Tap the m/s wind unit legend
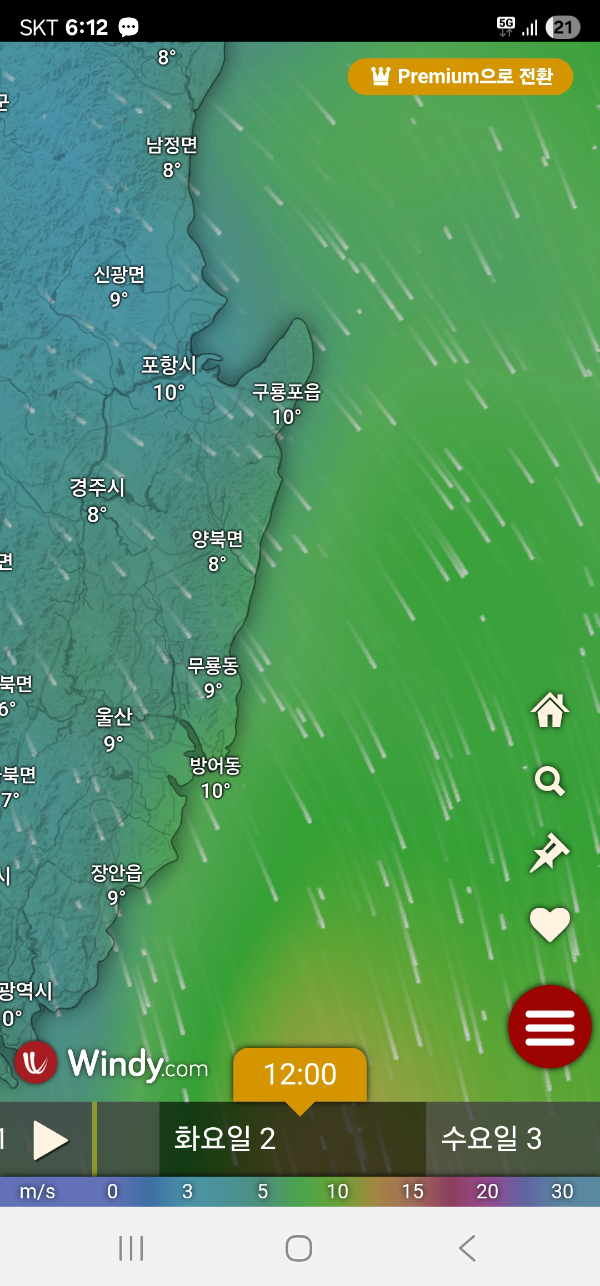Viewport: 600px width, 1286px height. click(x=37, y=1191)
